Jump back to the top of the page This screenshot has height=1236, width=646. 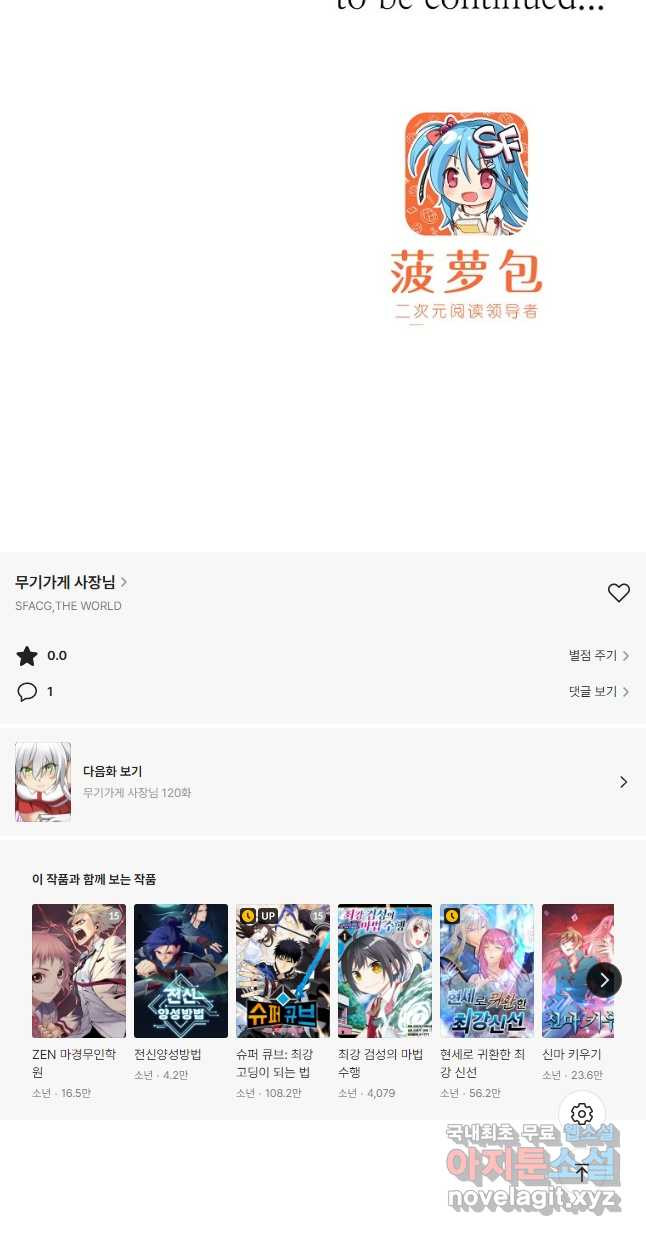click(x=582, y=1172)
